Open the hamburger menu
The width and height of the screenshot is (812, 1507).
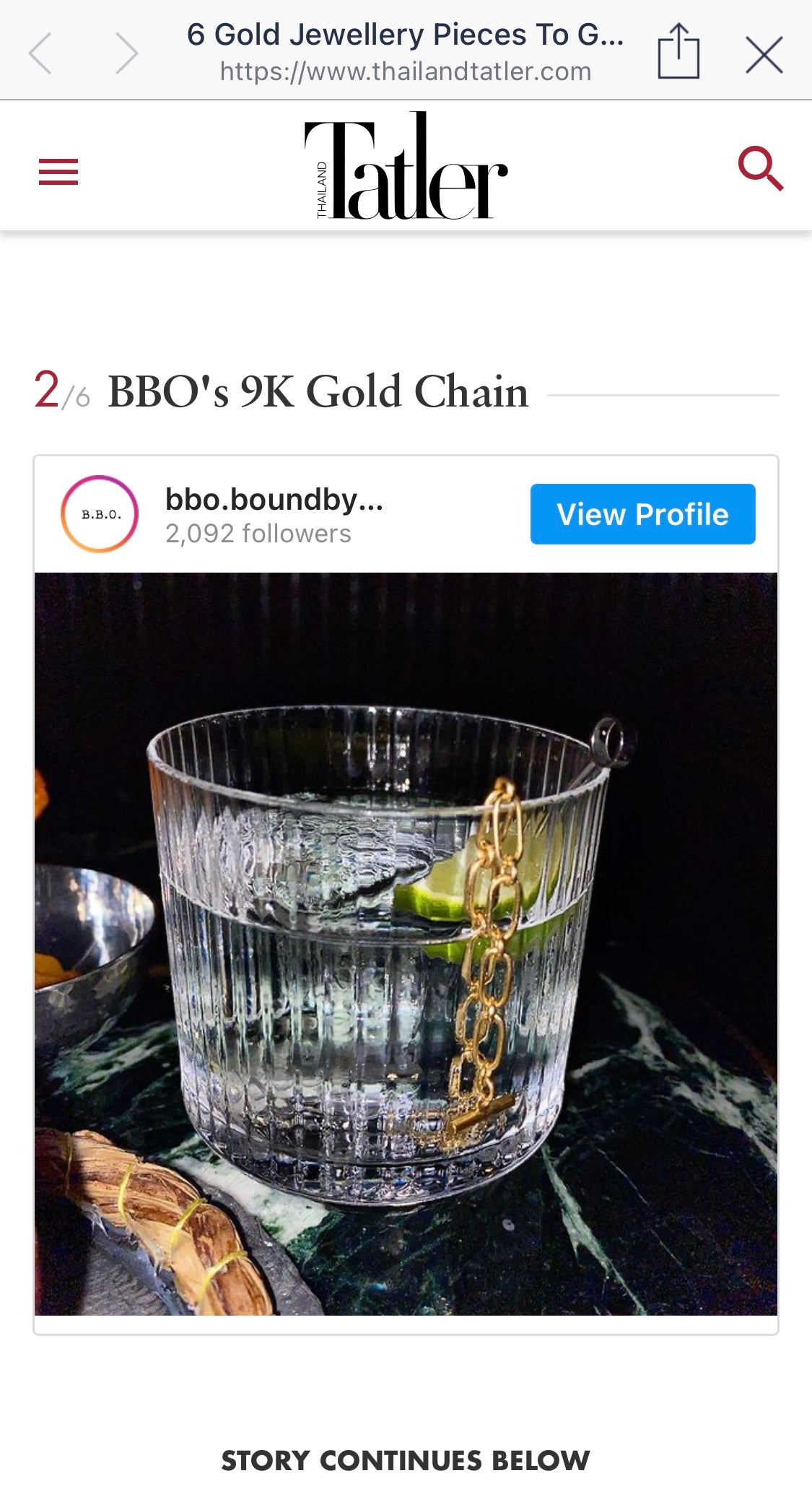(58, 172)
